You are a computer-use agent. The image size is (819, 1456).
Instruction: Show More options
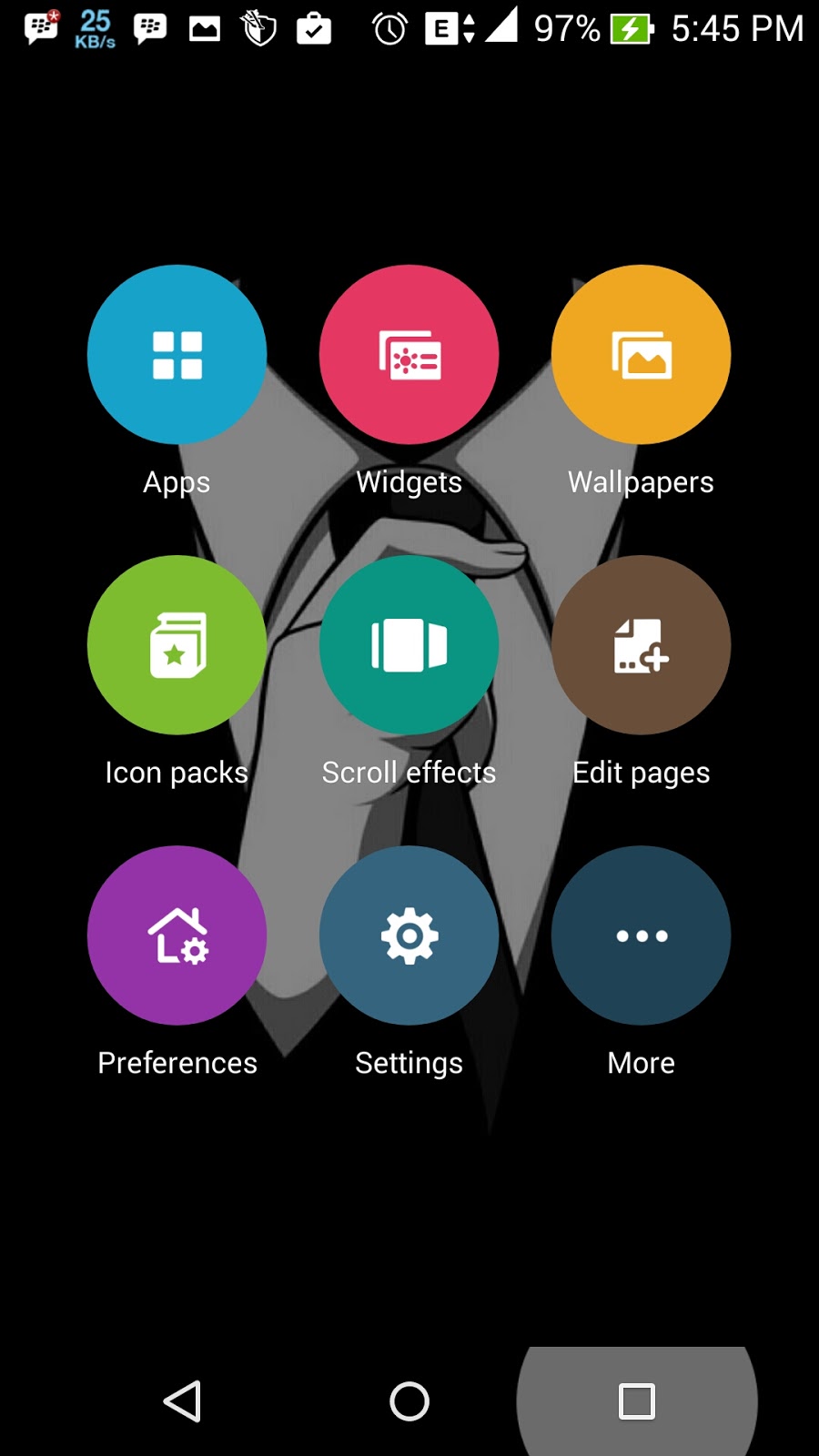(641, 935)
